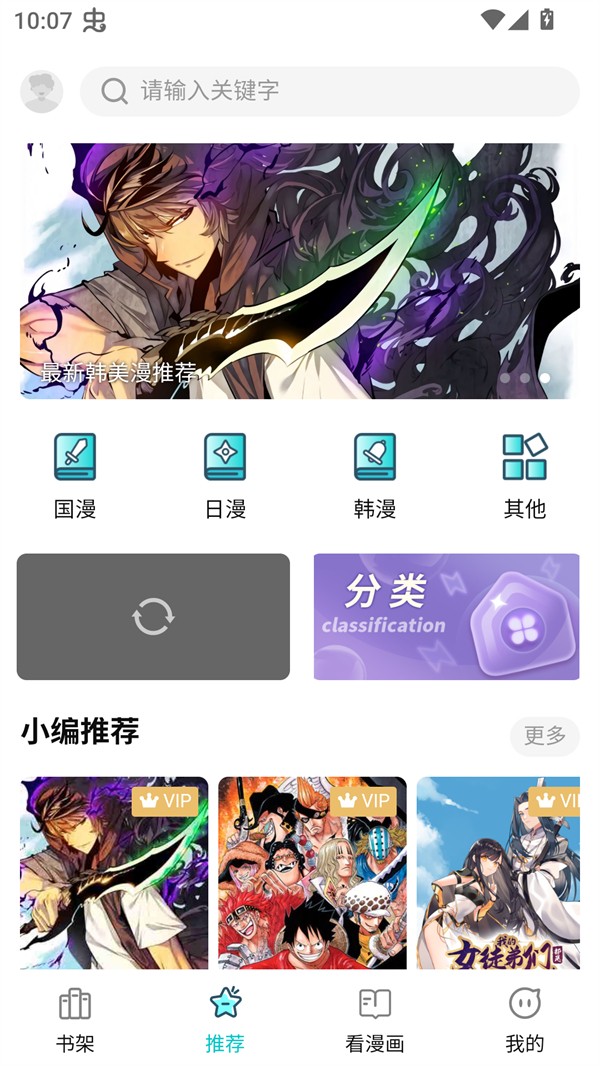Viewport: 600px width, 1066px height.
Task: Open the 分类 classification card
Action: [446, 617]
